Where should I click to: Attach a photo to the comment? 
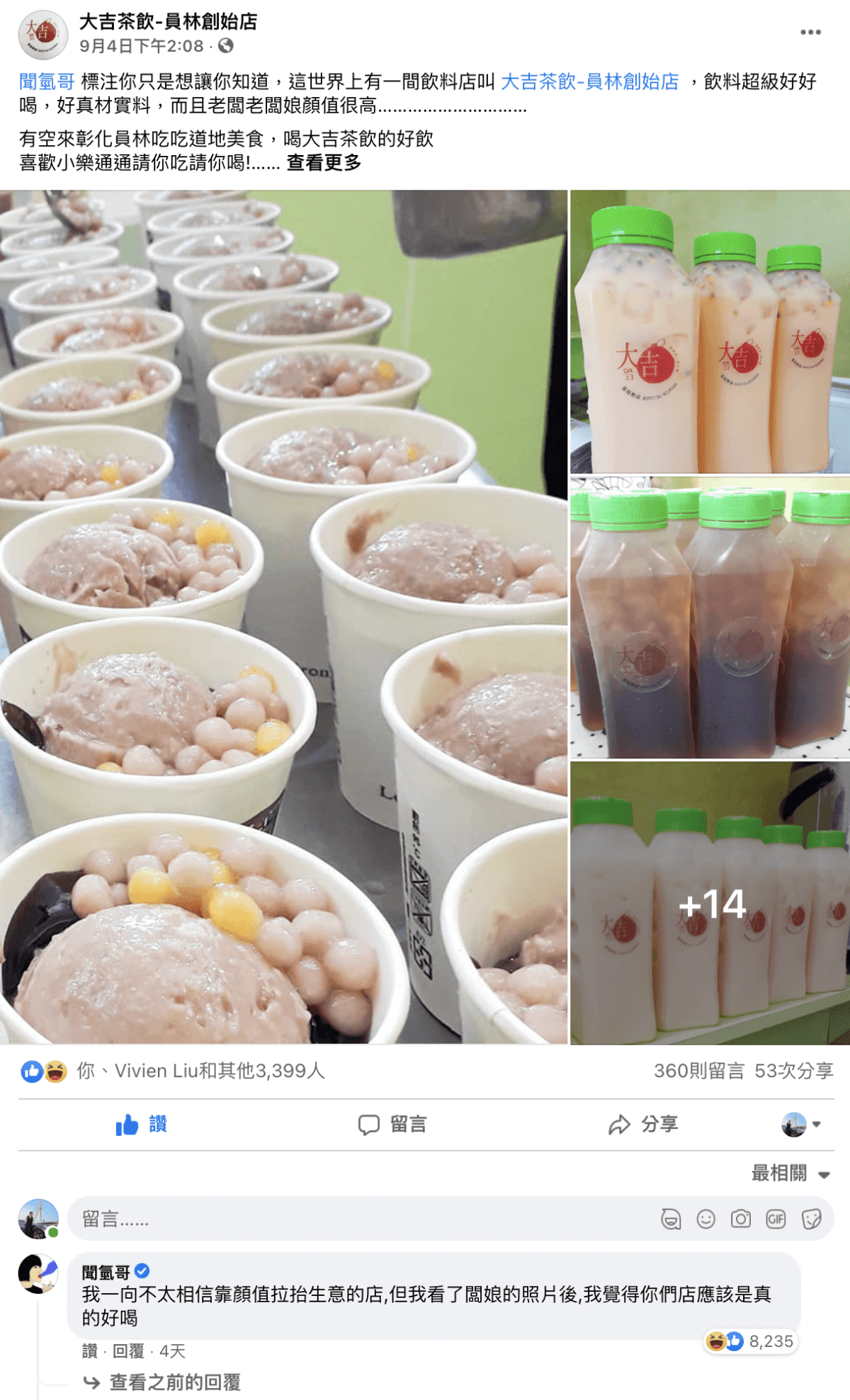[x=741, y=1219]
